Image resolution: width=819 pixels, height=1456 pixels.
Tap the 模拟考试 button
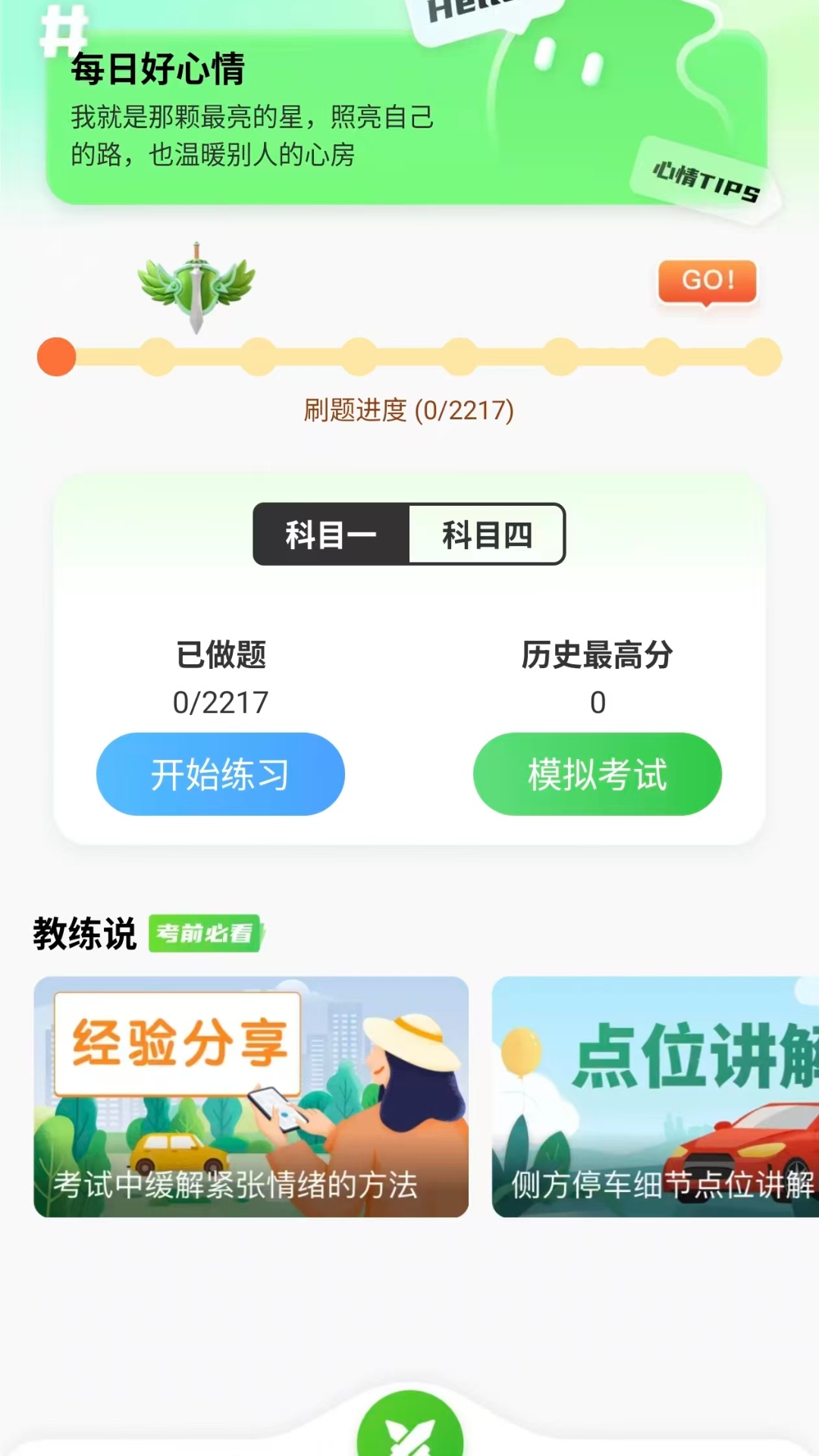[x=596, y=773]
